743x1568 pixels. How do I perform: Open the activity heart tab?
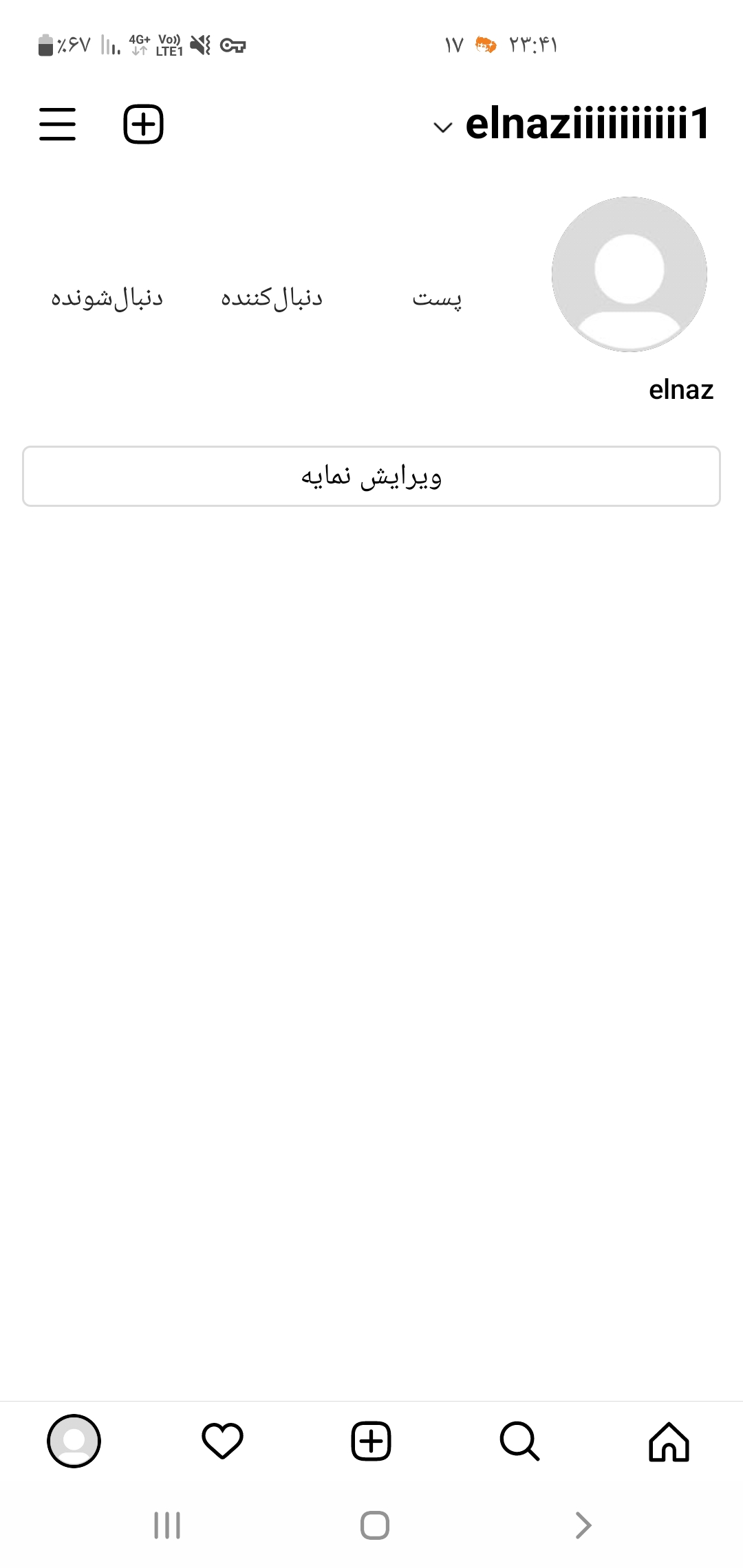[222, 1441]
